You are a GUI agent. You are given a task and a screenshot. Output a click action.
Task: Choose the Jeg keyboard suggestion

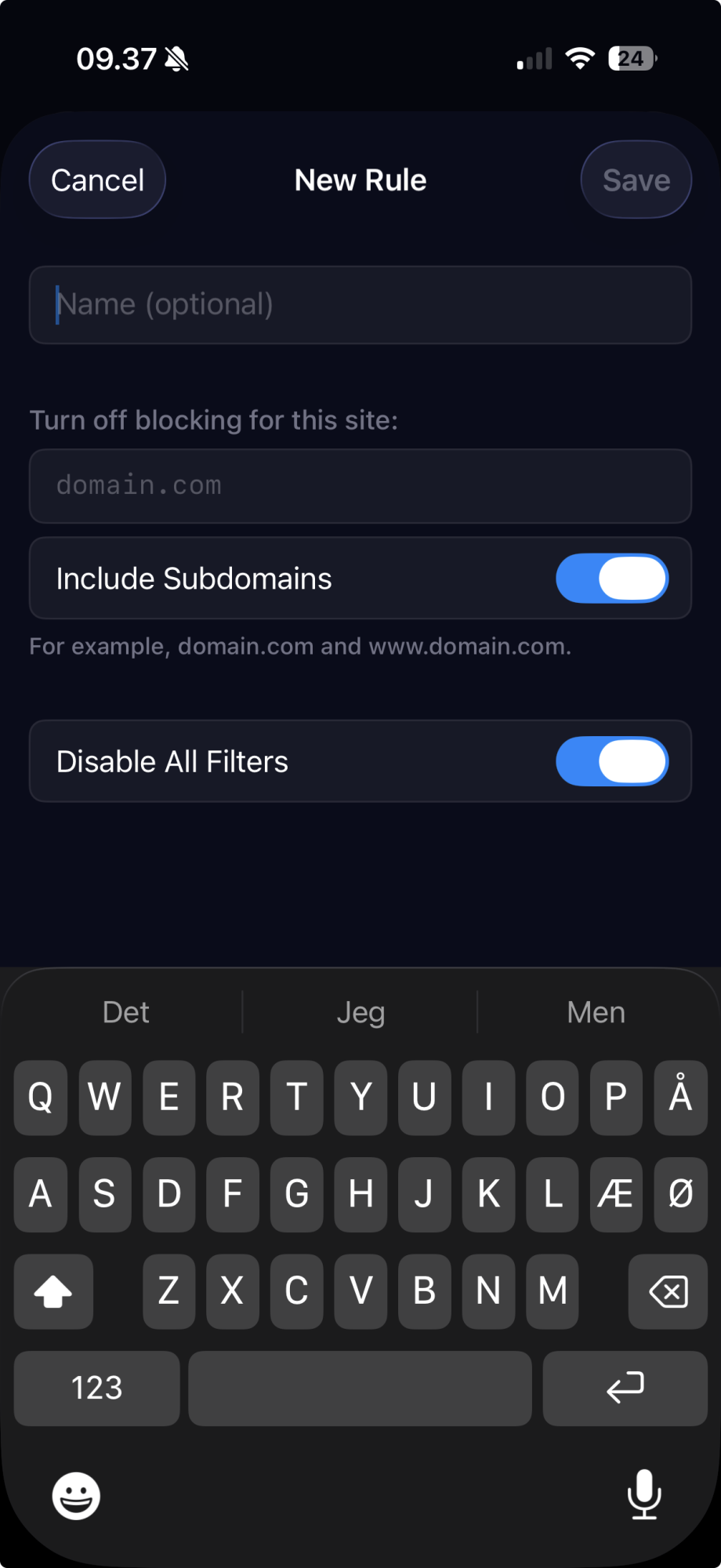(360, 1012)
